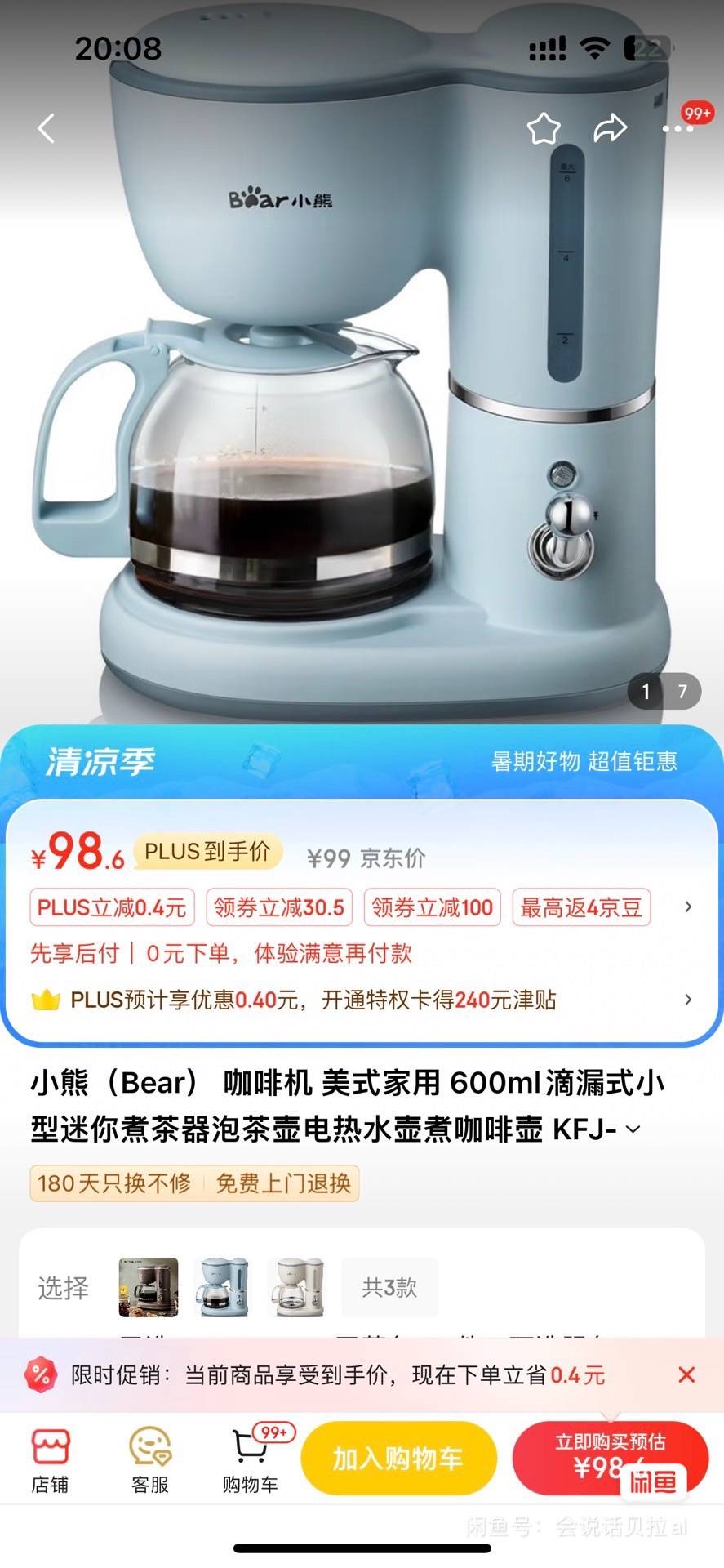Add this coffee maker to favorites
This screenshot has width=724, height=1568.
[x=544, y=128]
